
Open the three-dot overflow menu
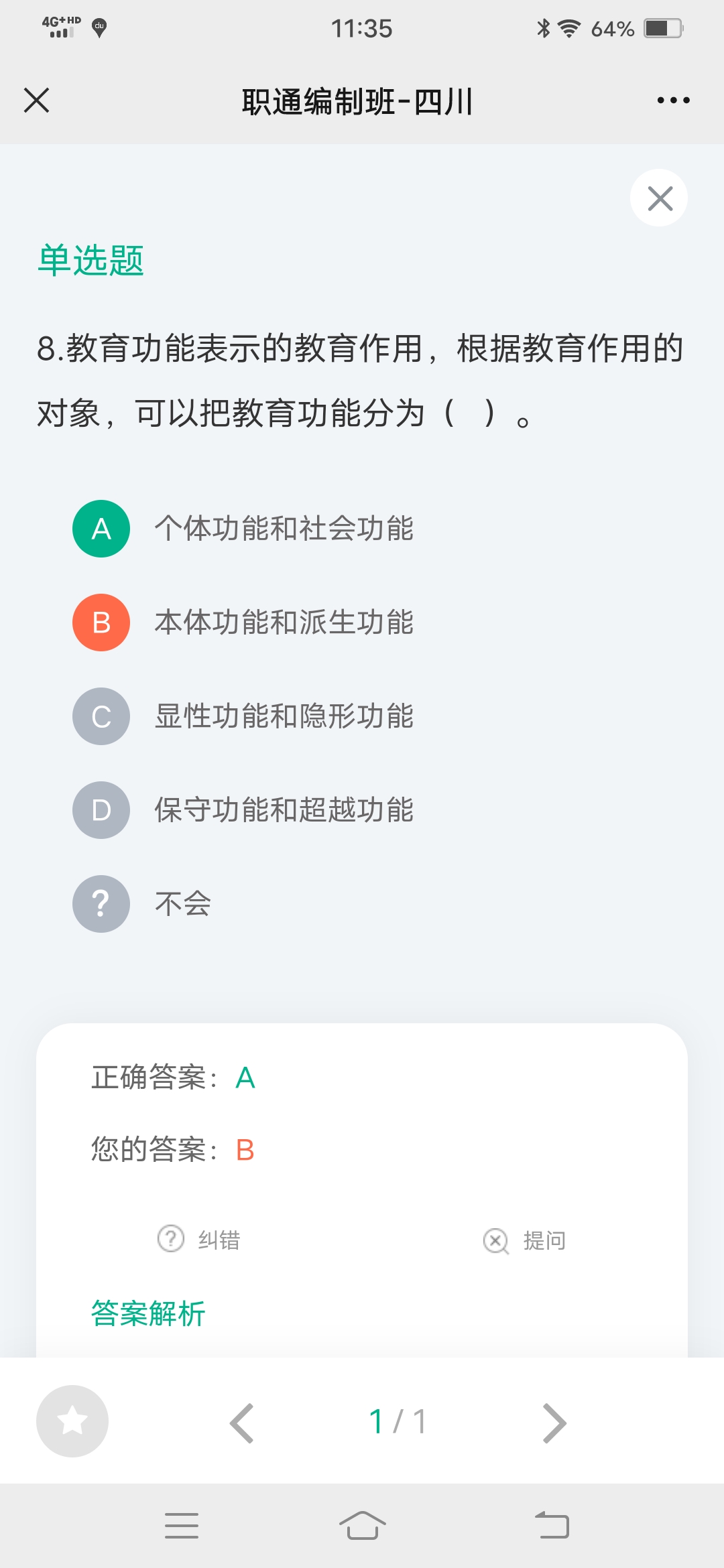point(673,101)
